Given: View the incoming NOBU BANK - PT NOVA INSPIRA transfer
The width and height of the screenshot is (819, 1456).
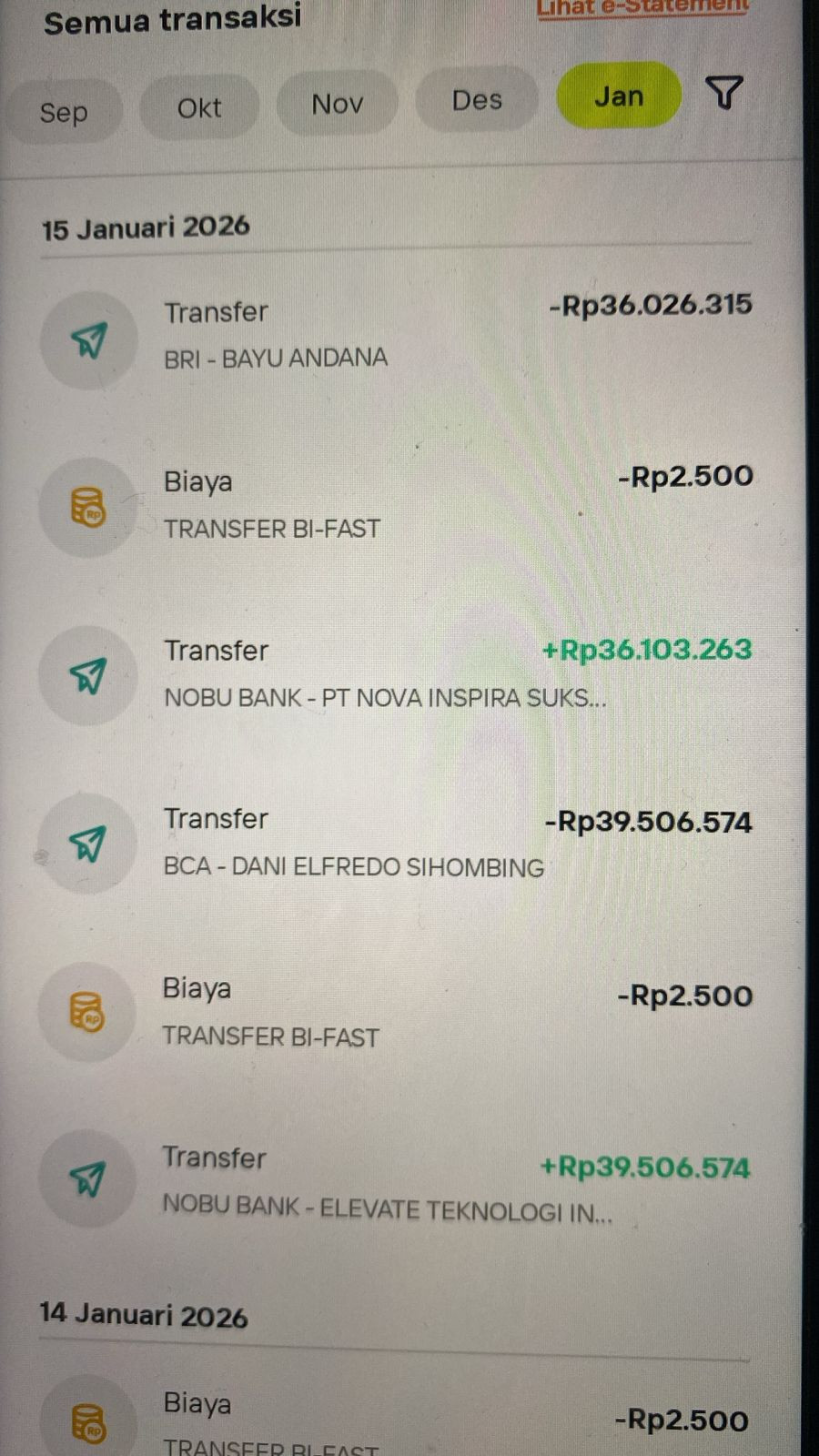Looking at the screenshot, I should pos(396,673).
